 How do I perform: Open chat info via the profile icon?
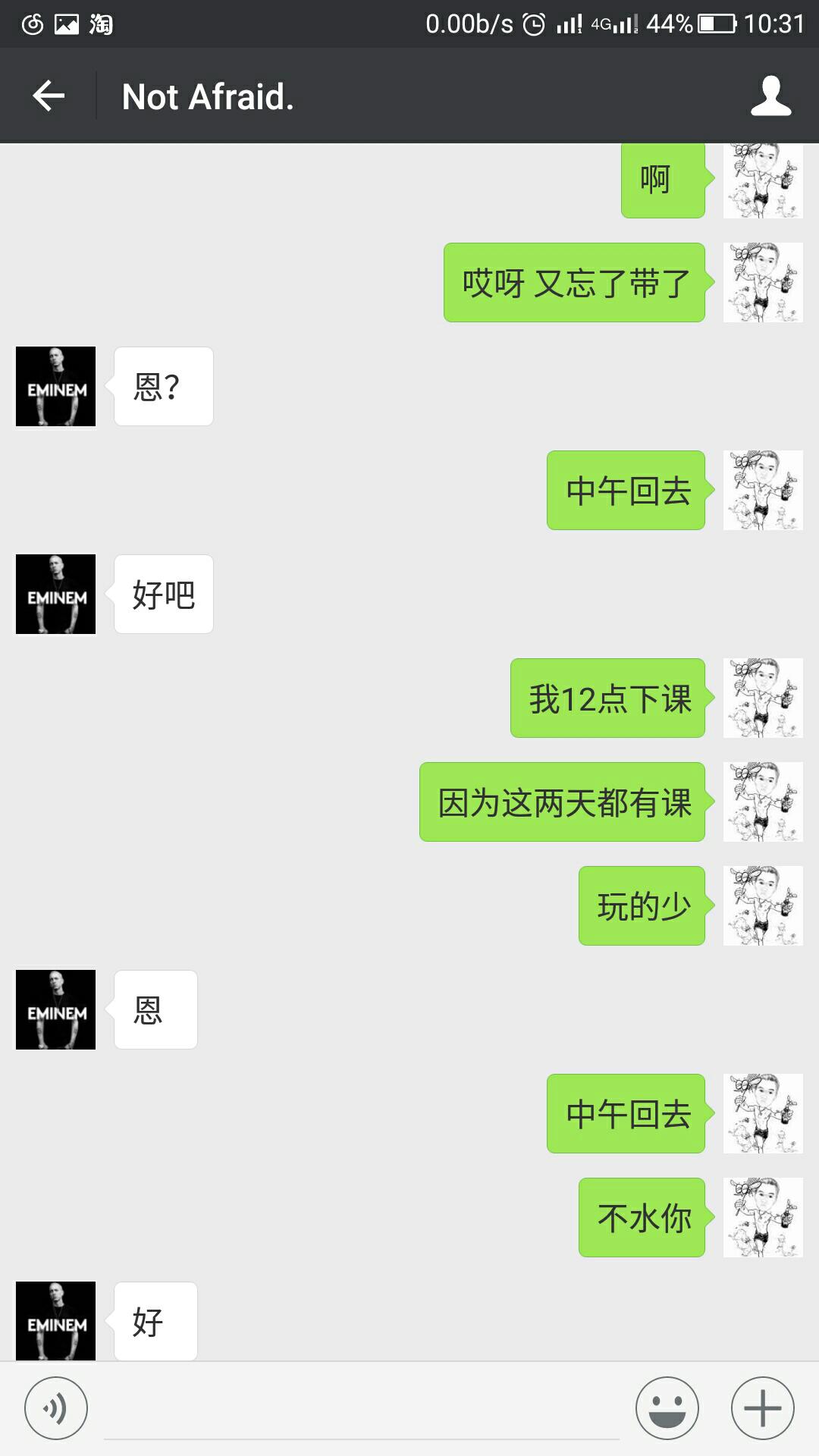770,96
